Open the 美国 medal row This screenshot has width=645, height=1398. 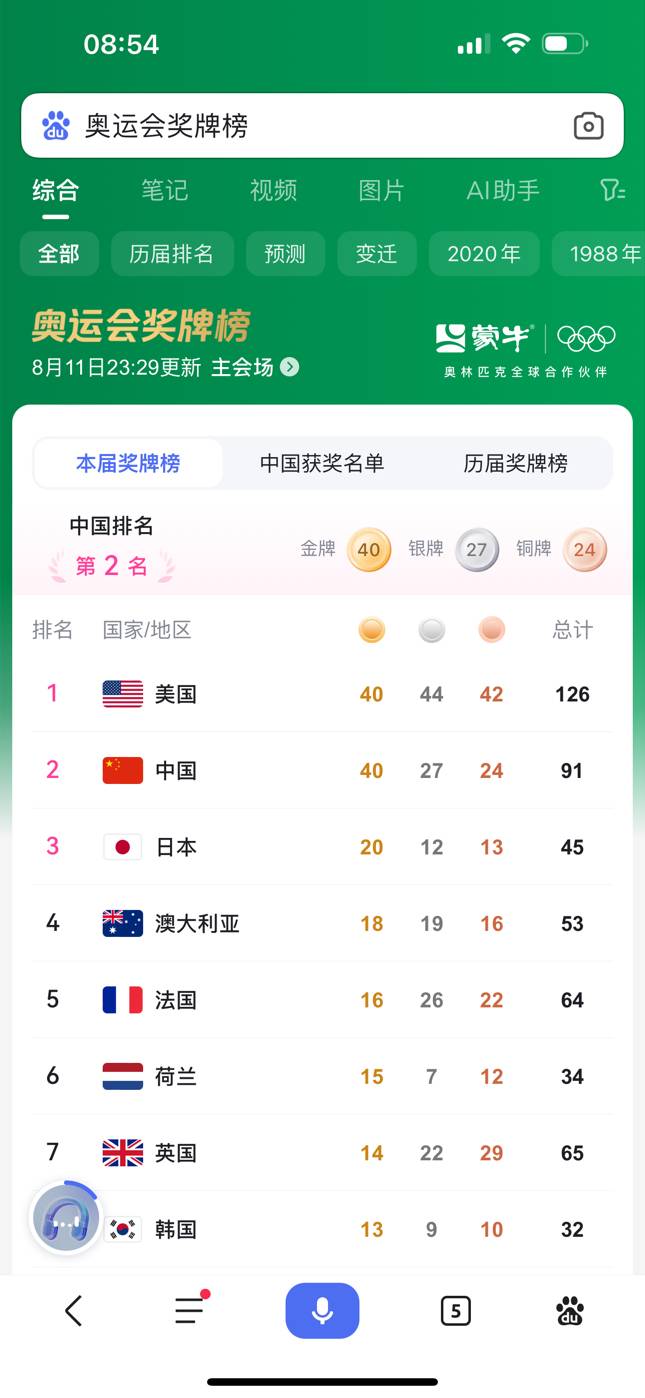[322, 694]
